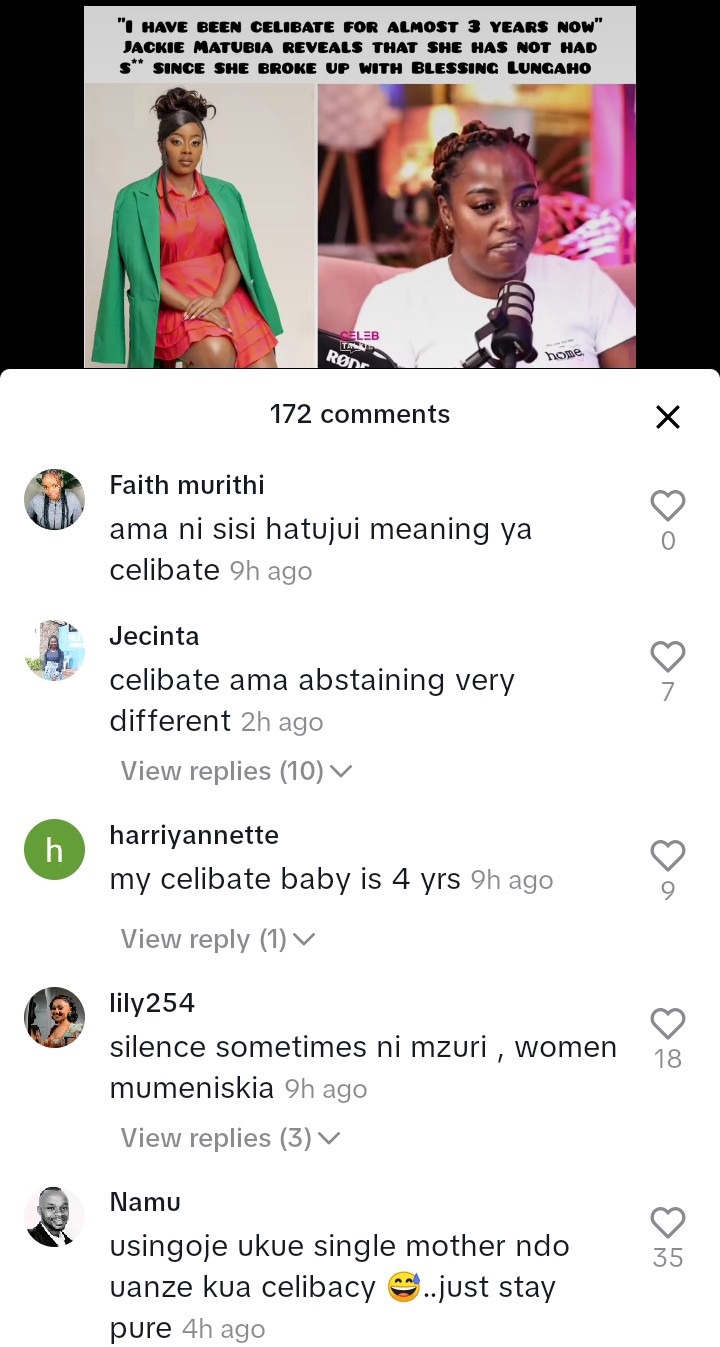
Task: Open Faith murithi's profile picture
Action: point(54,499)
